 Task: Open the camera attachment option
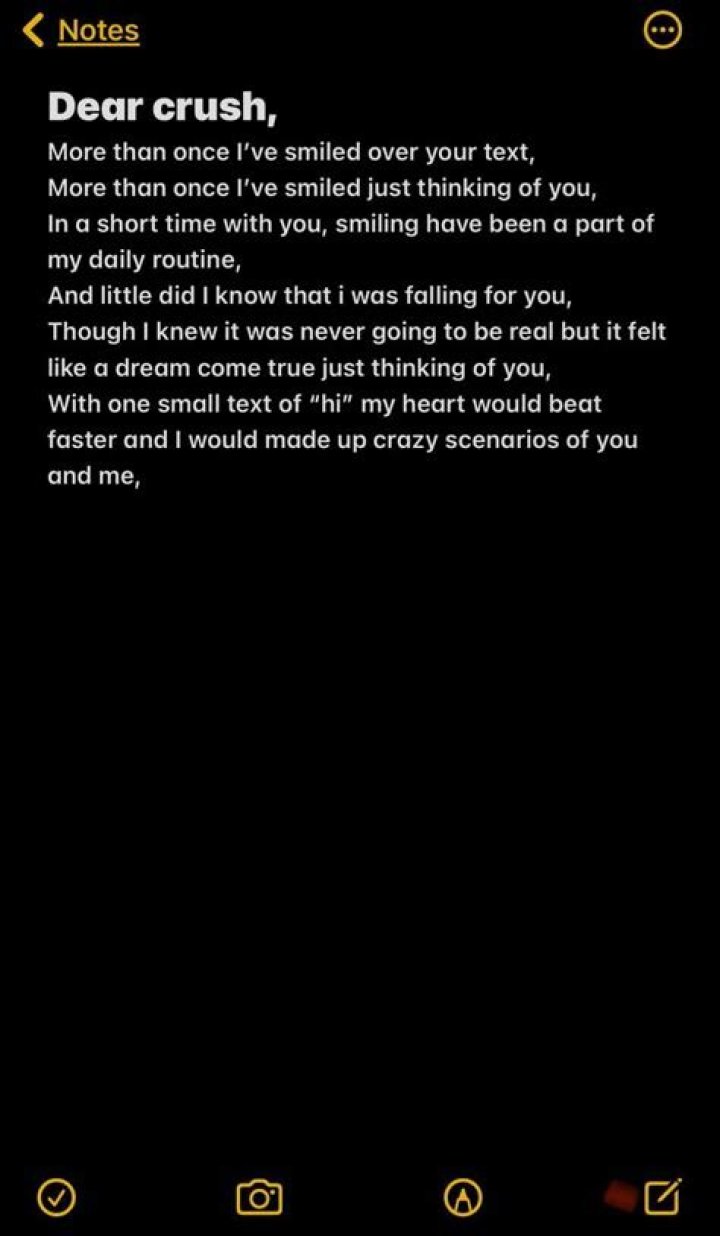coord(259,1195)
